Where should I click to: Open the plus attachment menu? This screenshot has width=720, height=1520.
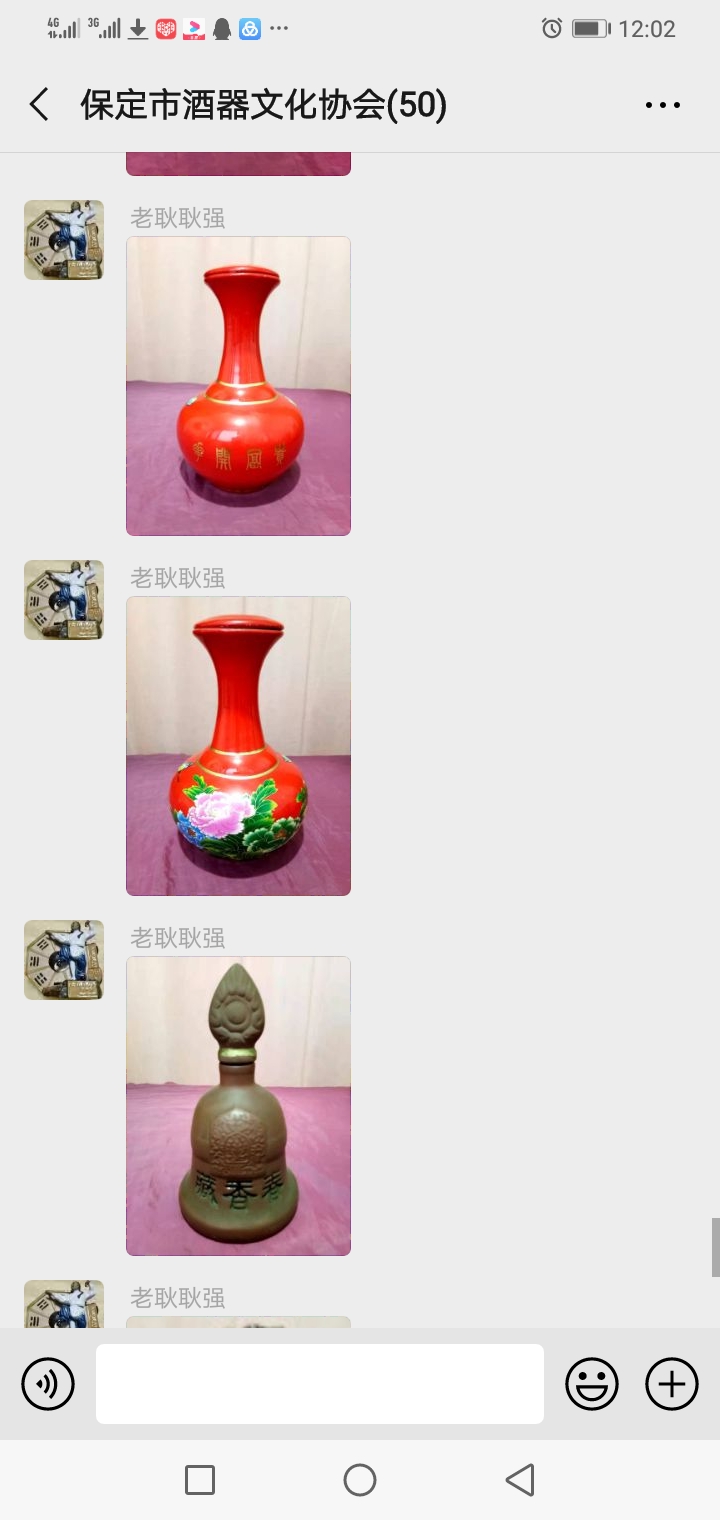click(x=672, y=1384)
